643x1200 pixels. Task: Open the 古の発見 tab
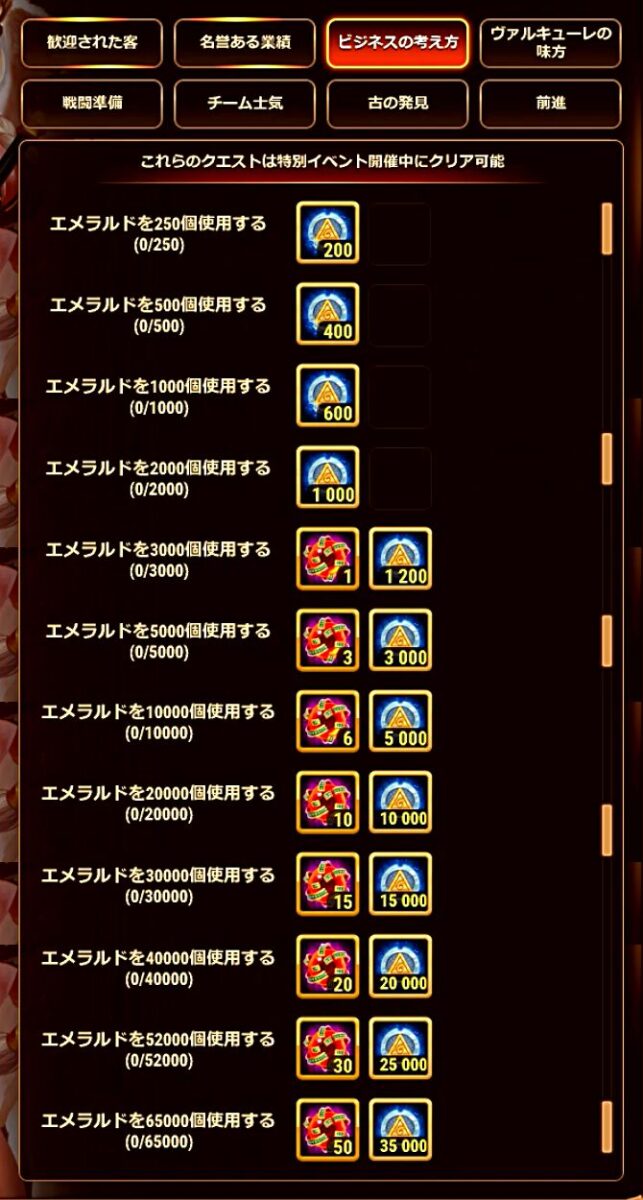click(397, 103)
